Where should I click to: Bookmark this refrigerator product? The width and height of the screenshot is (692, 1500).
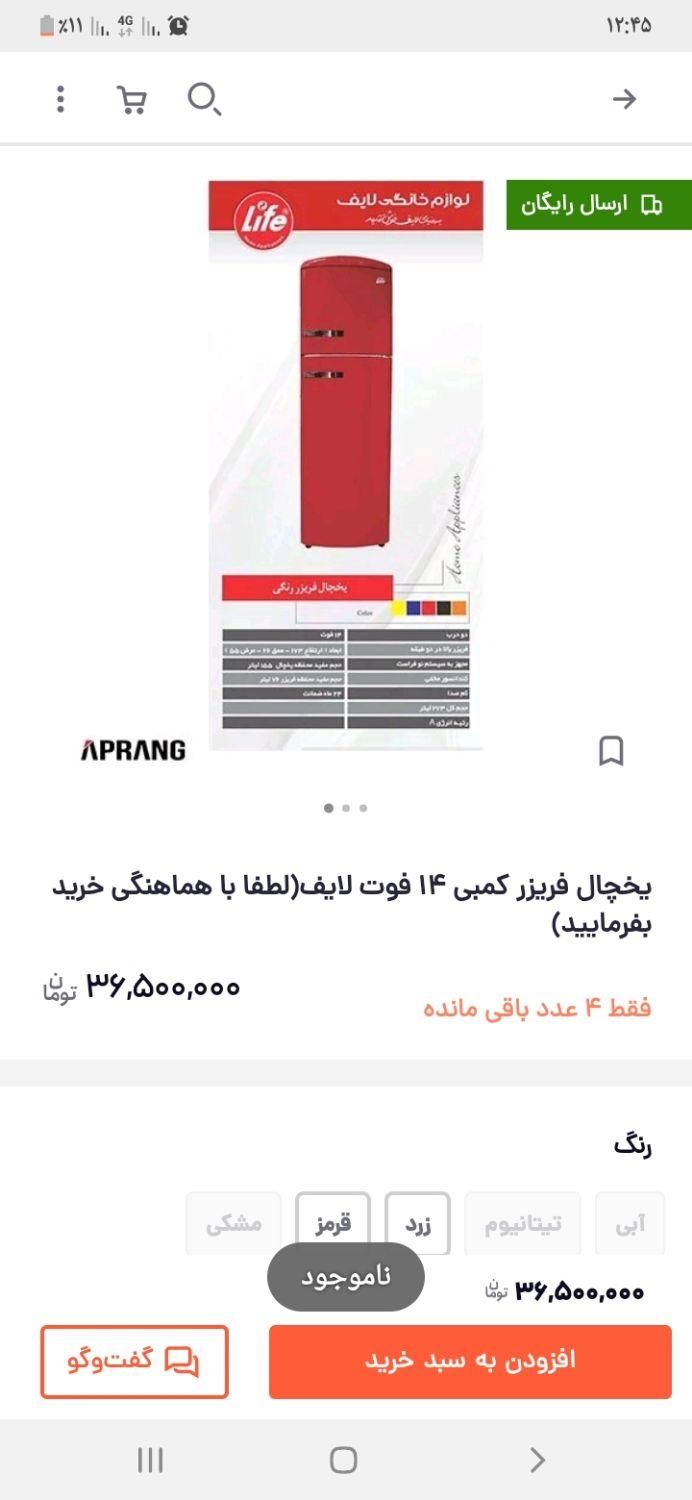[611, 750]
